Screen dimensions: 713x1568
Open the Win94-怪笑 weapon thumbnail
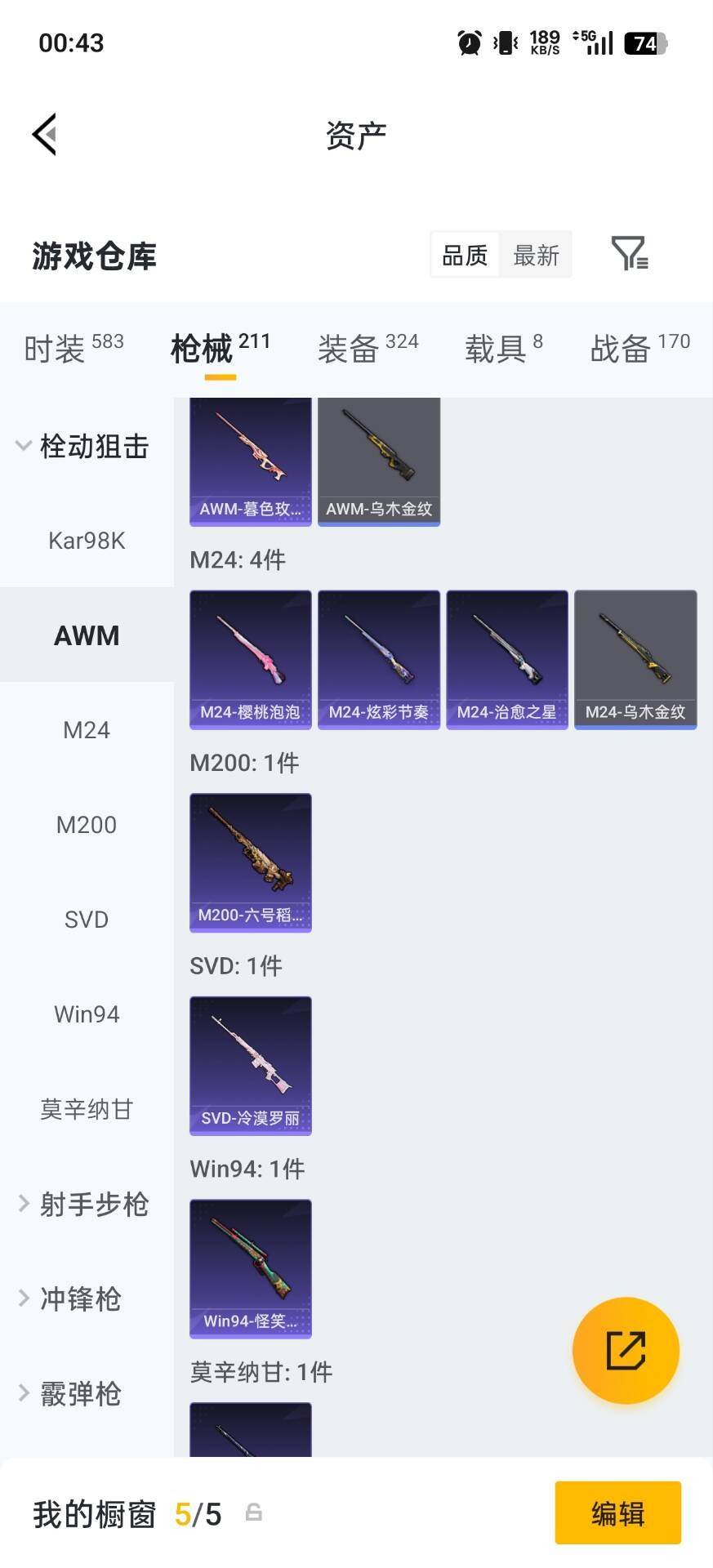coord(250,1268)
